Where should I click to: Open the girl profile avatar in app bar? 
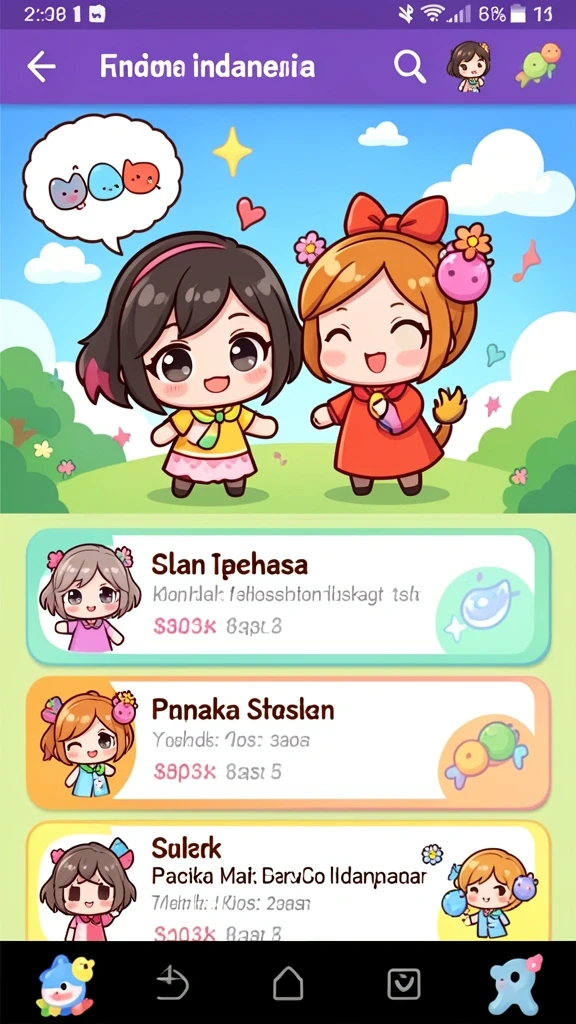pyautogui.click(x=468, y=66)
